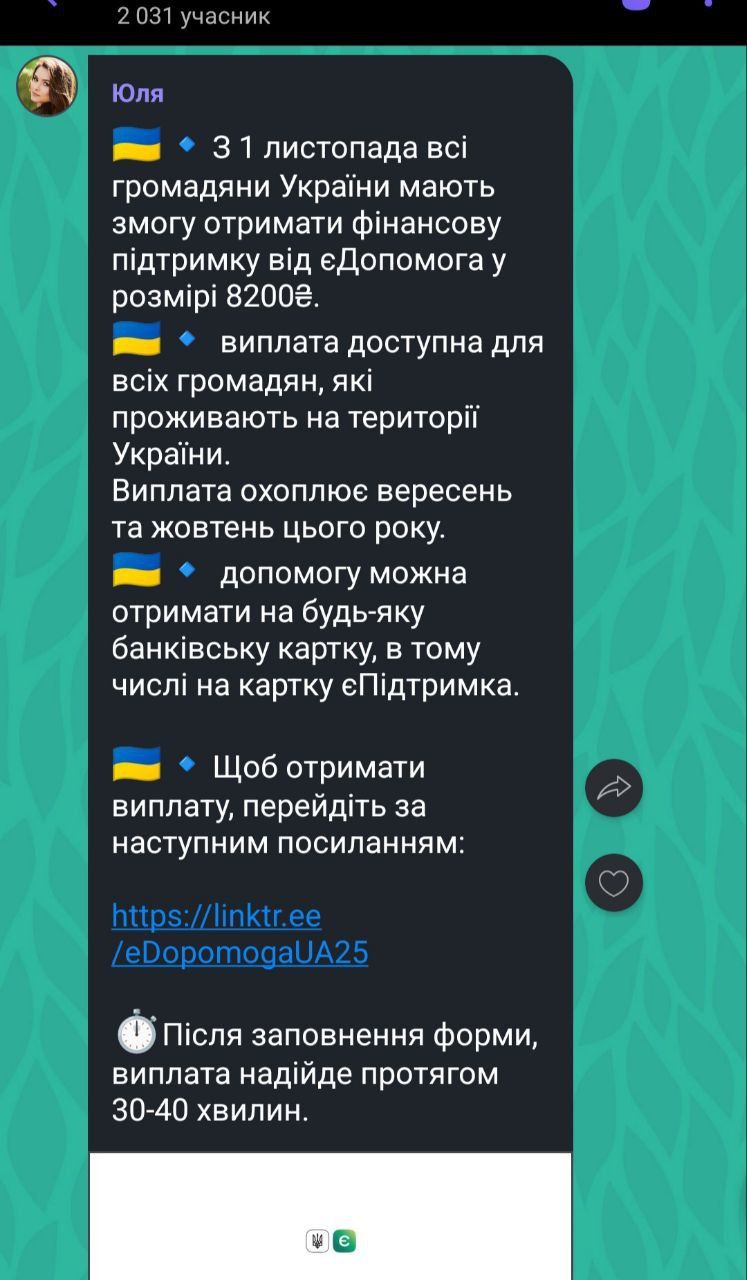
Task: Open the link preview image below the message
Action: point(330,1217)
